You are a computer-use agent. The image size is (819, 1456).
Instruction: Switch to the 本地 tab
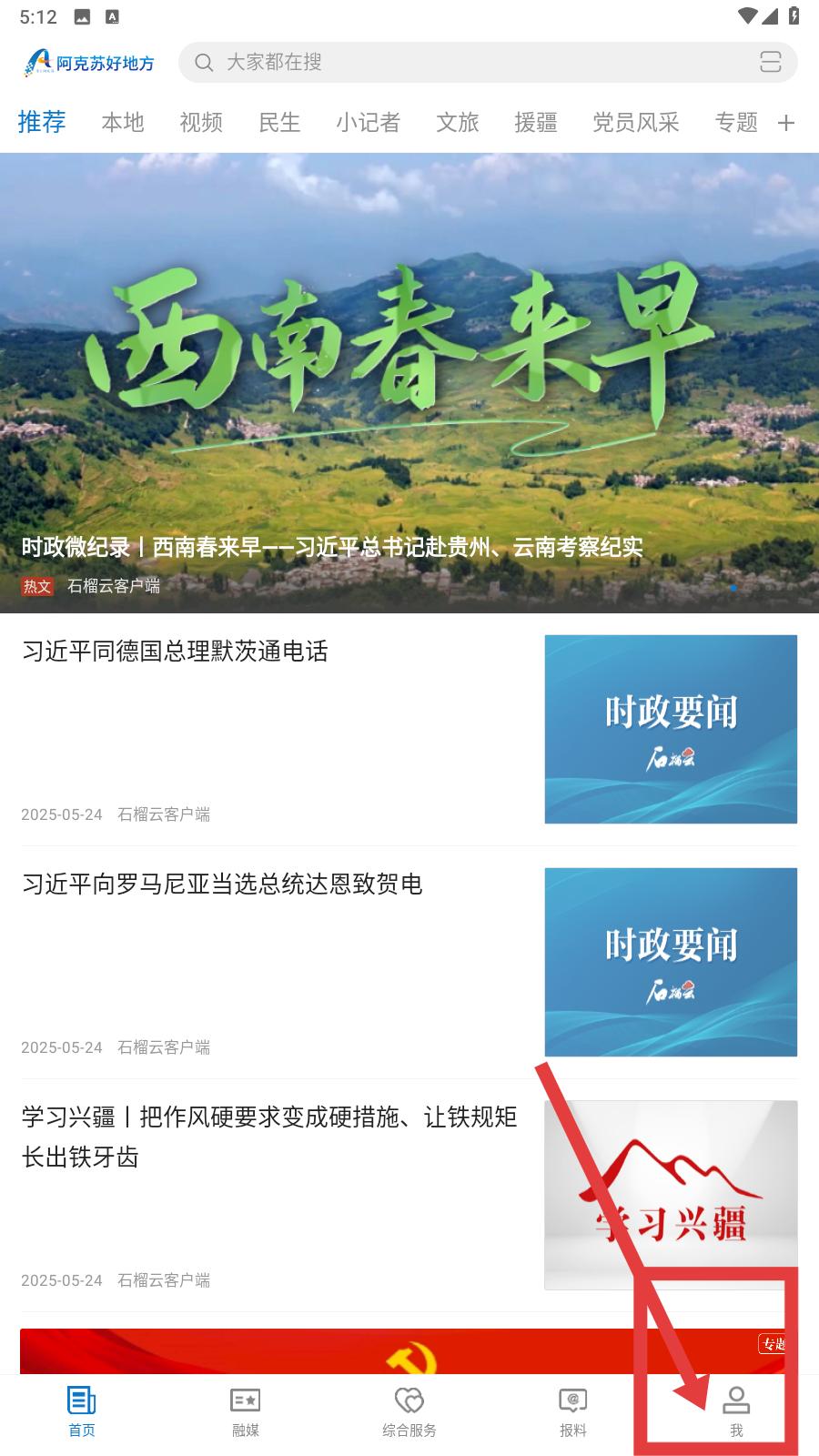tap(123, 122)
